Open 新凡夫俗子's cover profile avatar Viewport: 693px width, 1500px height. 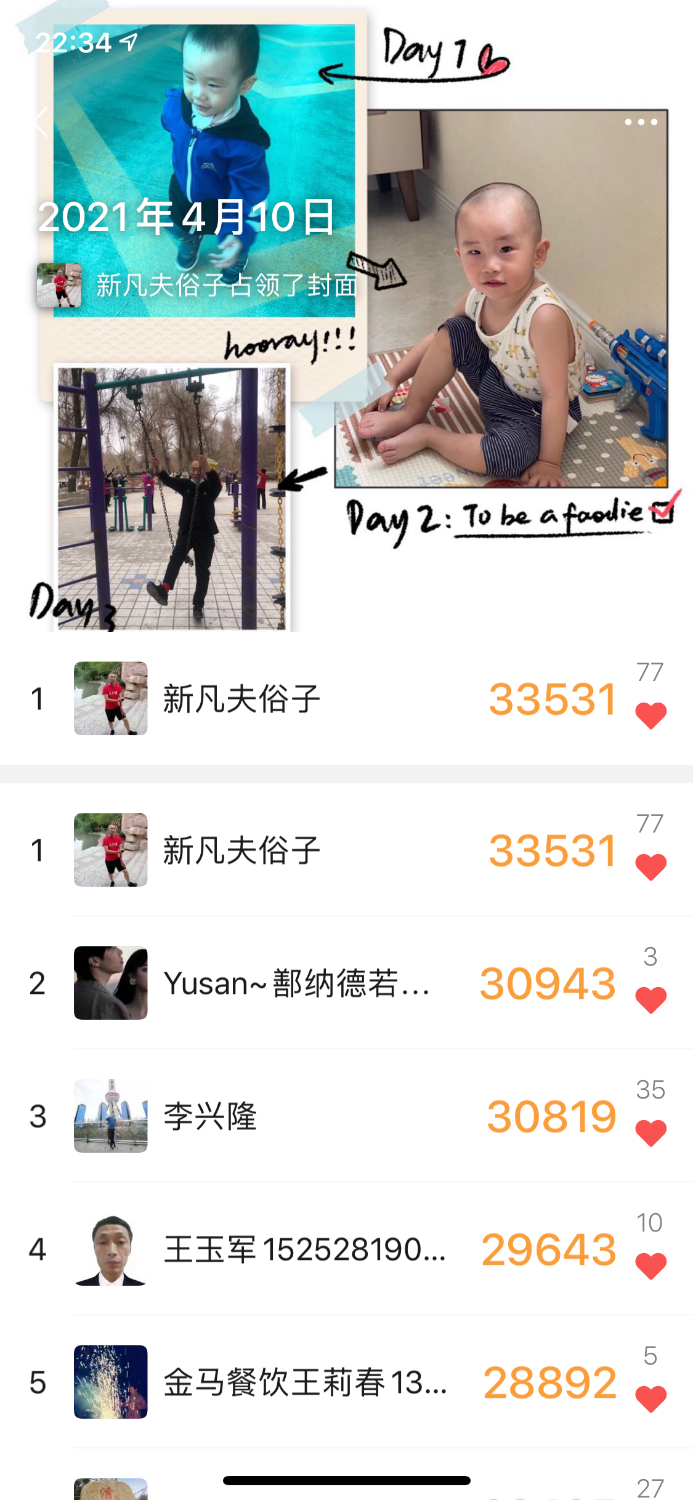[59, 286]
